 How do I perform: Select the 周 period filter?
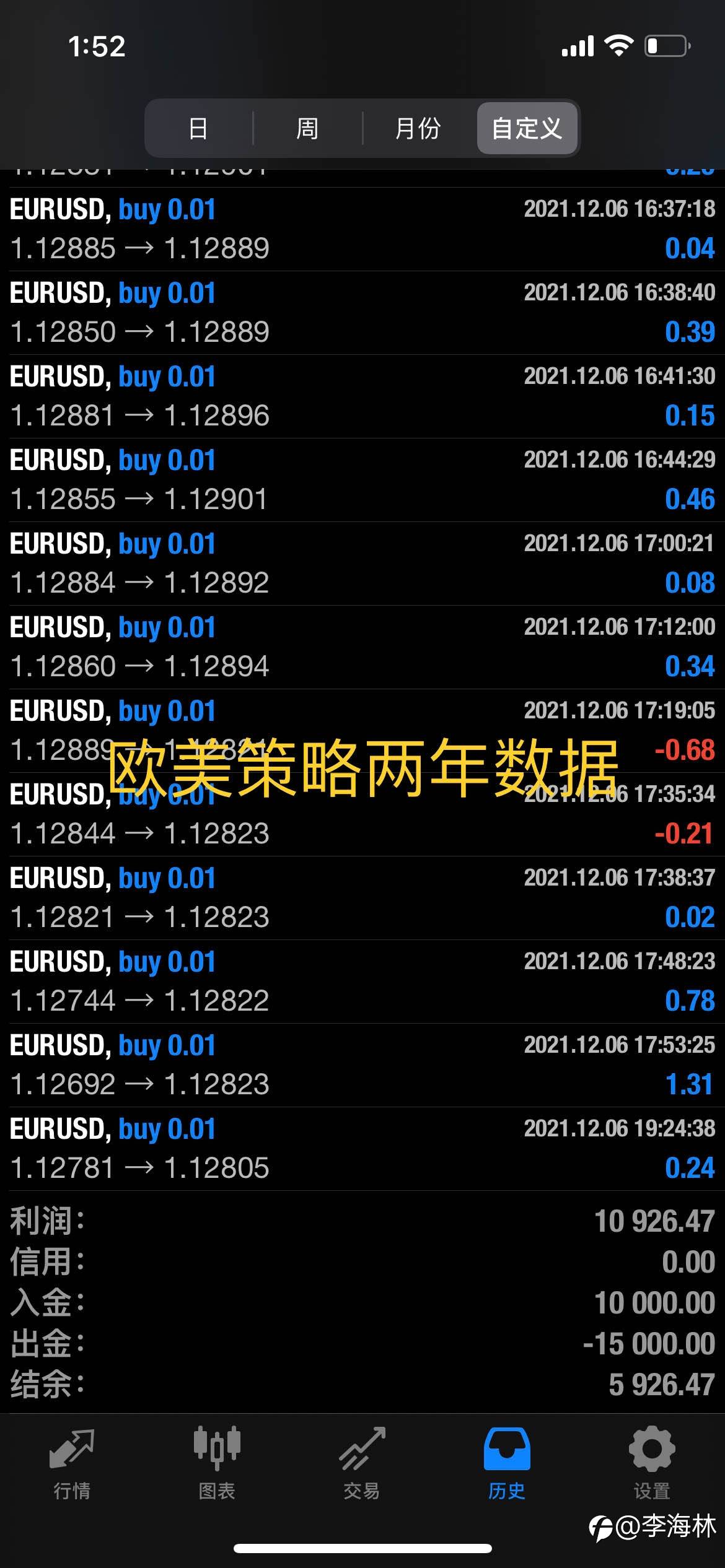point(307,128)
